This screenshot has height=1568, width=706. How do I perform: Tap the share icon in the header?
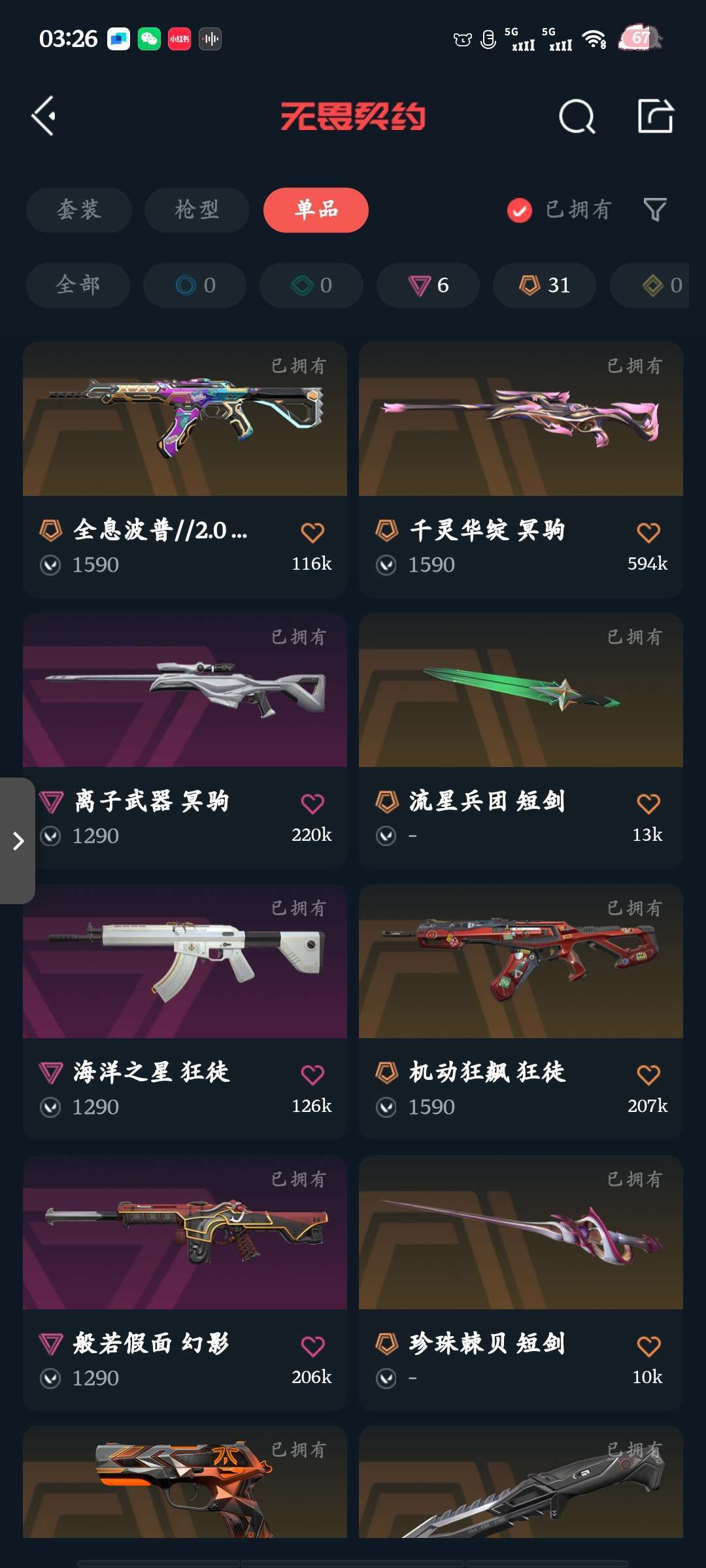(655, 116)
